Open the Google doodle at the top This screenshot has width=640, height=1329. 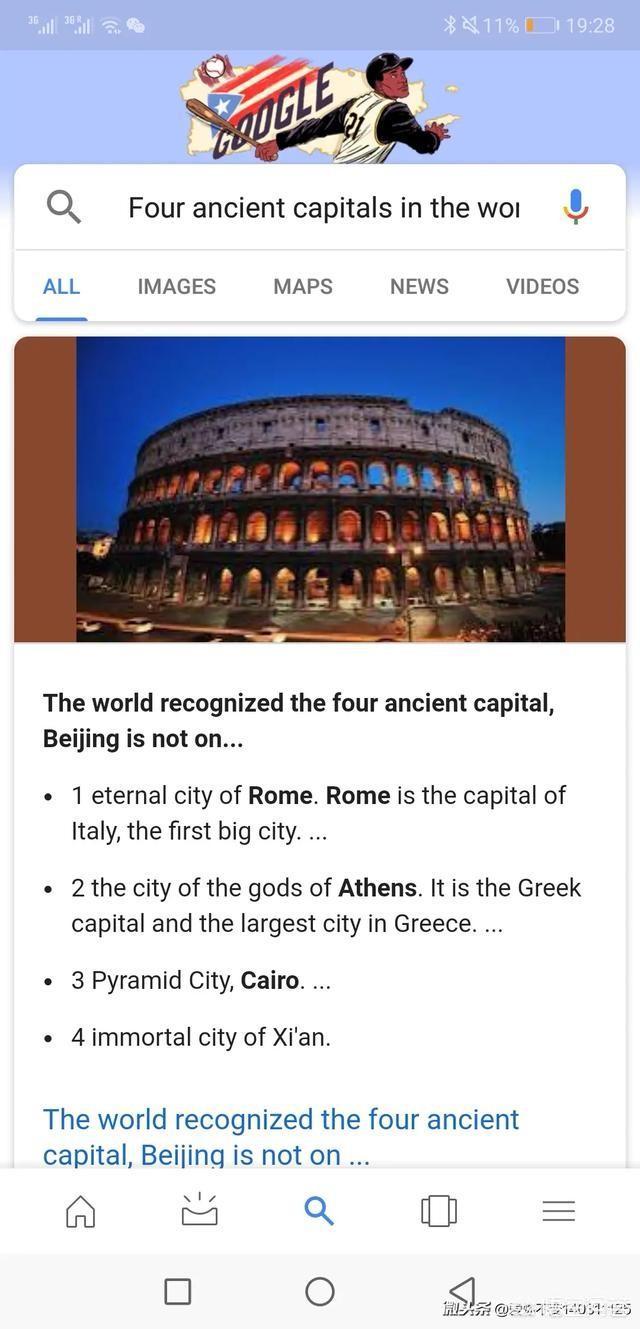pos(320,110)
